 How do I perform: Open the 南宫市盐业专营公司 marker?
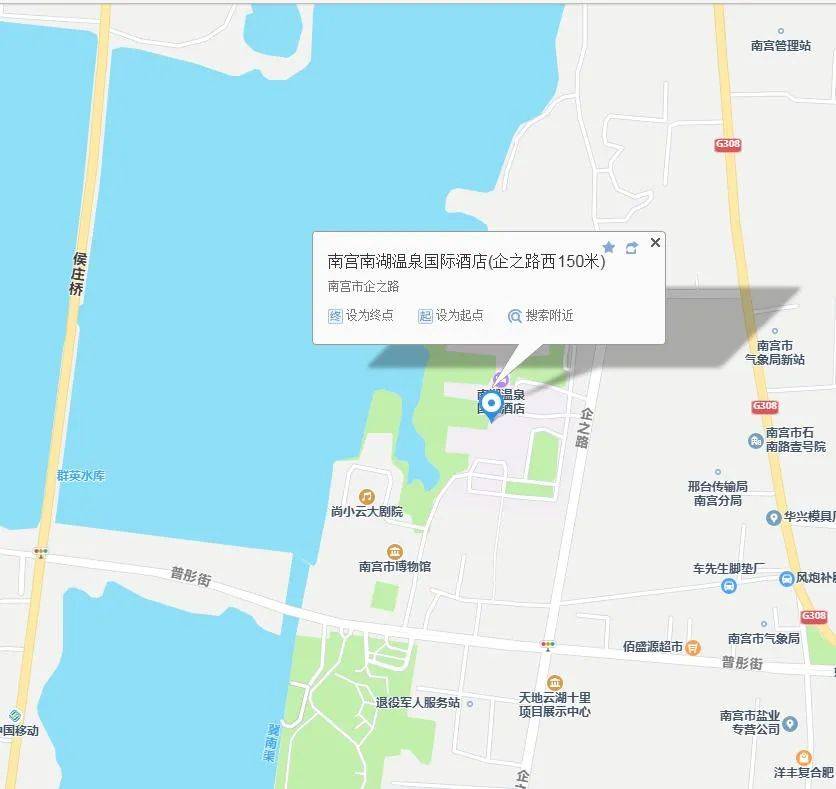[790, 723]
